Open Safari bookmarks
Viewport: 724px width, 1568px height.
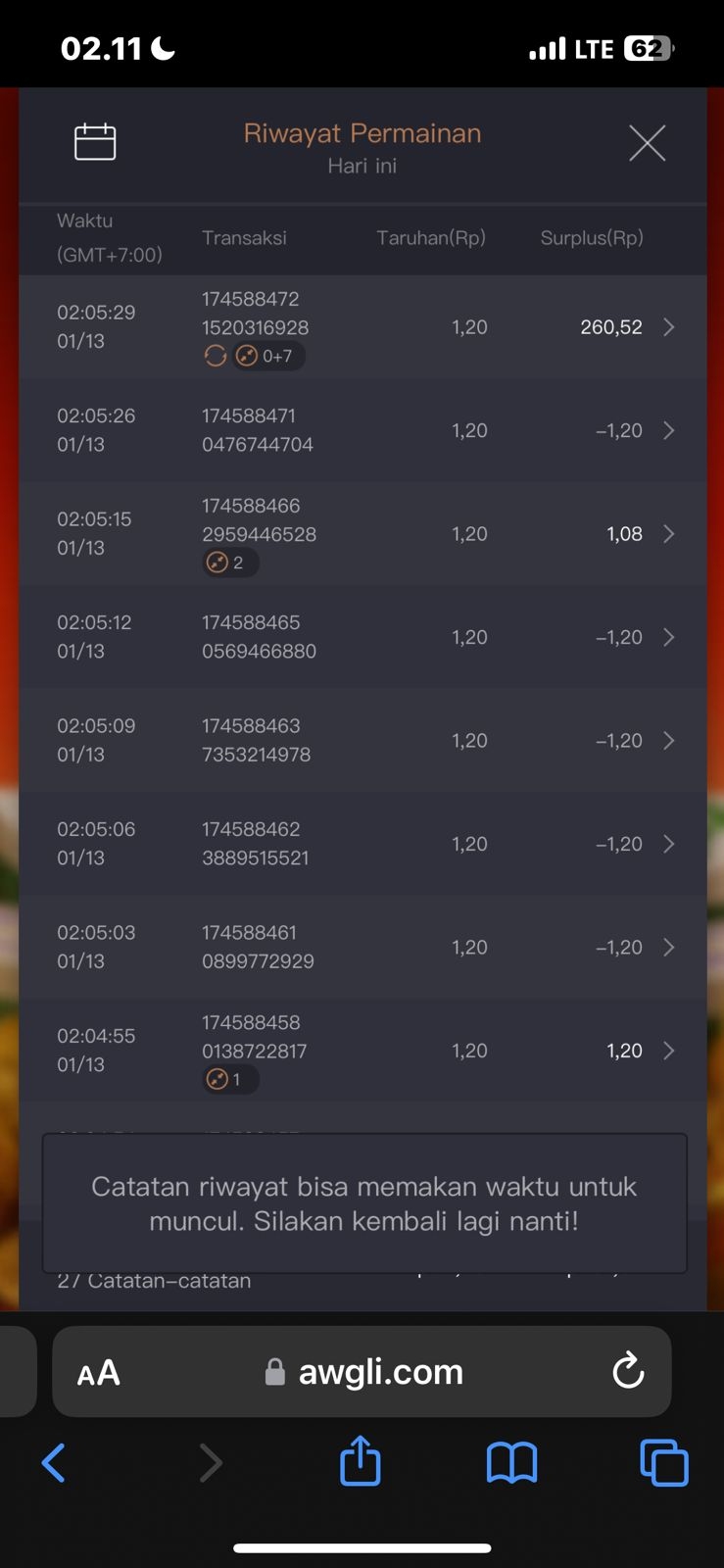tap(511, 1463)
